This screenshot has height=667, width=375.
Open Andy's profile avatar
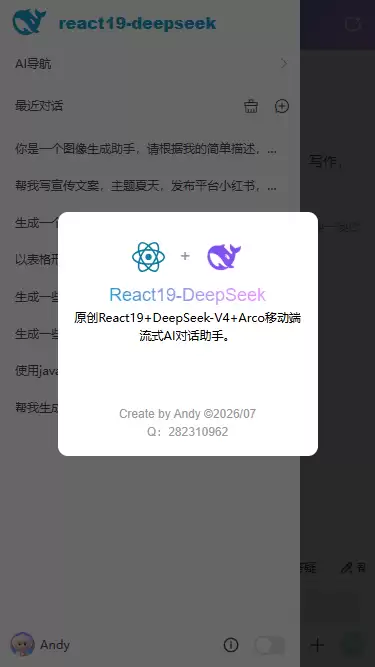point(23,644)
